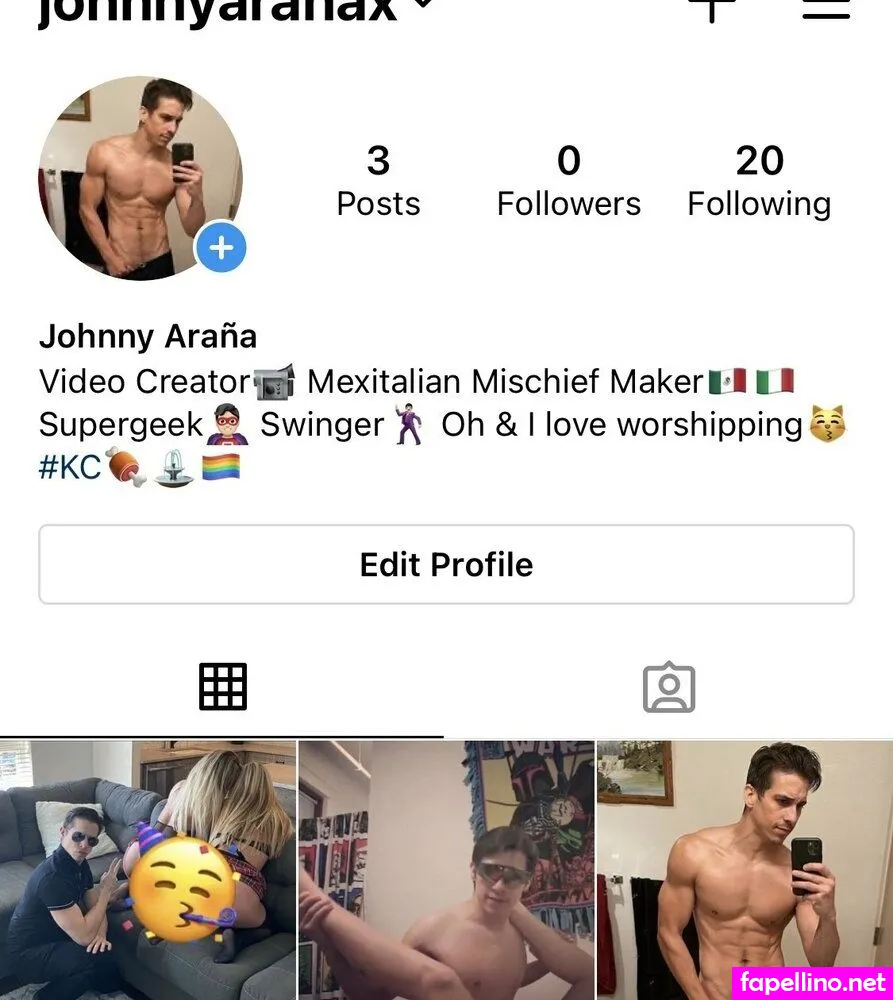Open the #KC hashtag link
Screen dimensions: 893x1000
(x=70, y=467)
